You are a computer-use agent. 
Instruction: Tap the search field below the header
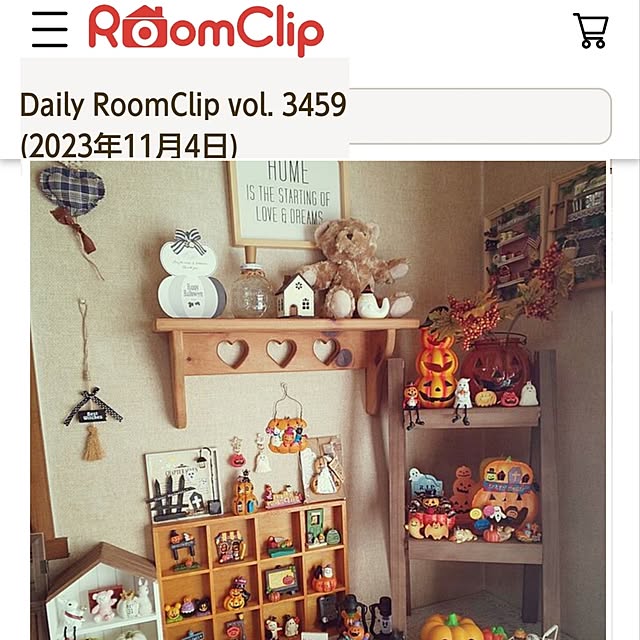(x=478, y=116)
